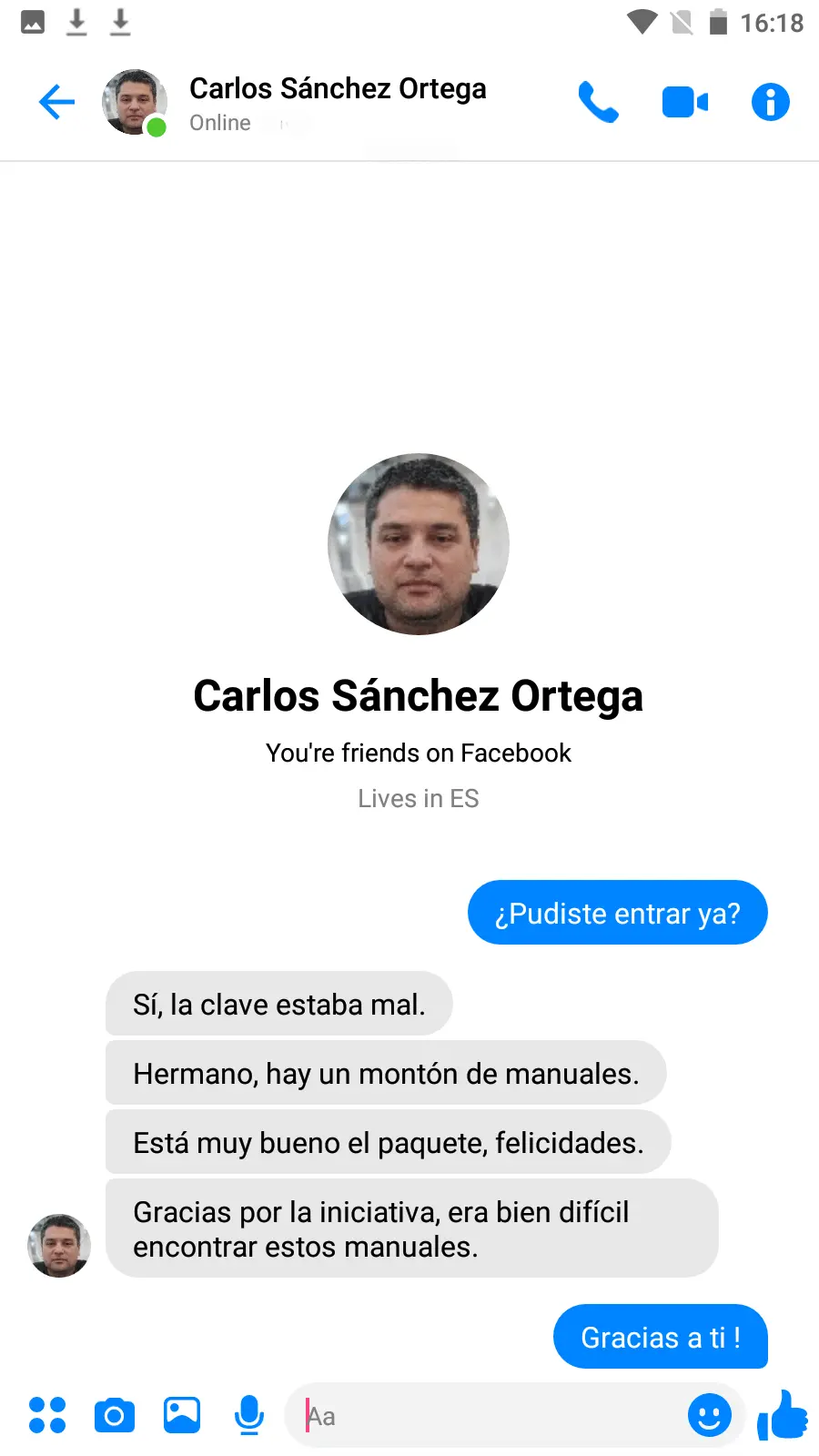This screenshot has height=1456, width=819.
Task: Start a voice call with Carlos
Action: coord(598,102)
